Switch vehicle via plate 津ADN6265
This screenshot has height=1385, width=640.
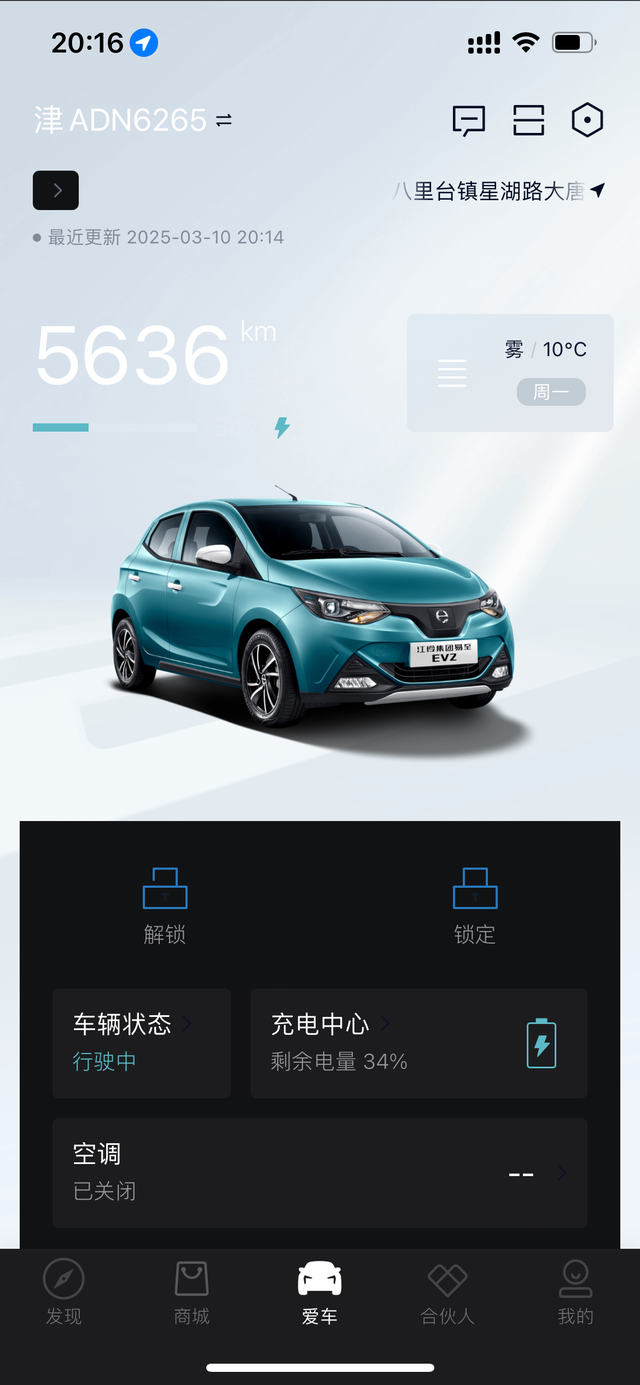tap(132, 121)
